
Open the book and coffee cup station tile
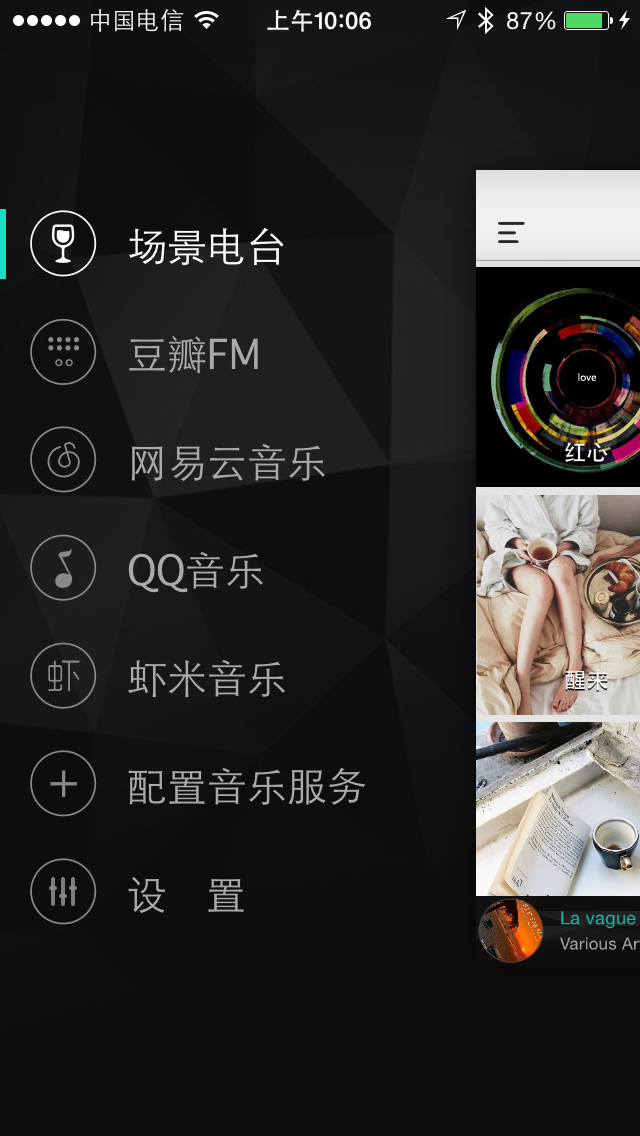pos(560,808)
